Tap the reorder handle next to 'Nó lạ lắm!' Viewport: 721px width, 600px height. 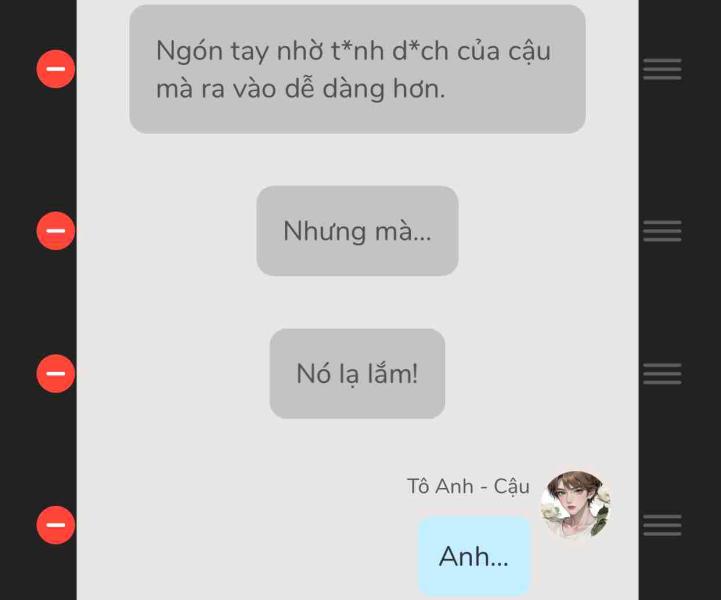(662, 374)
